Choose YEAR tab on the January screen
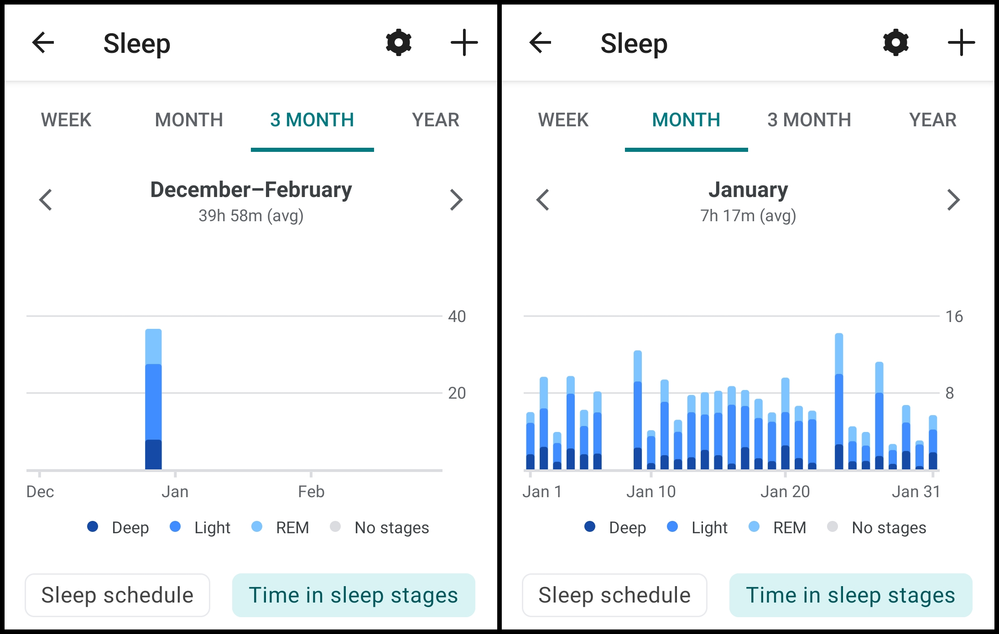 pos(932,120)
